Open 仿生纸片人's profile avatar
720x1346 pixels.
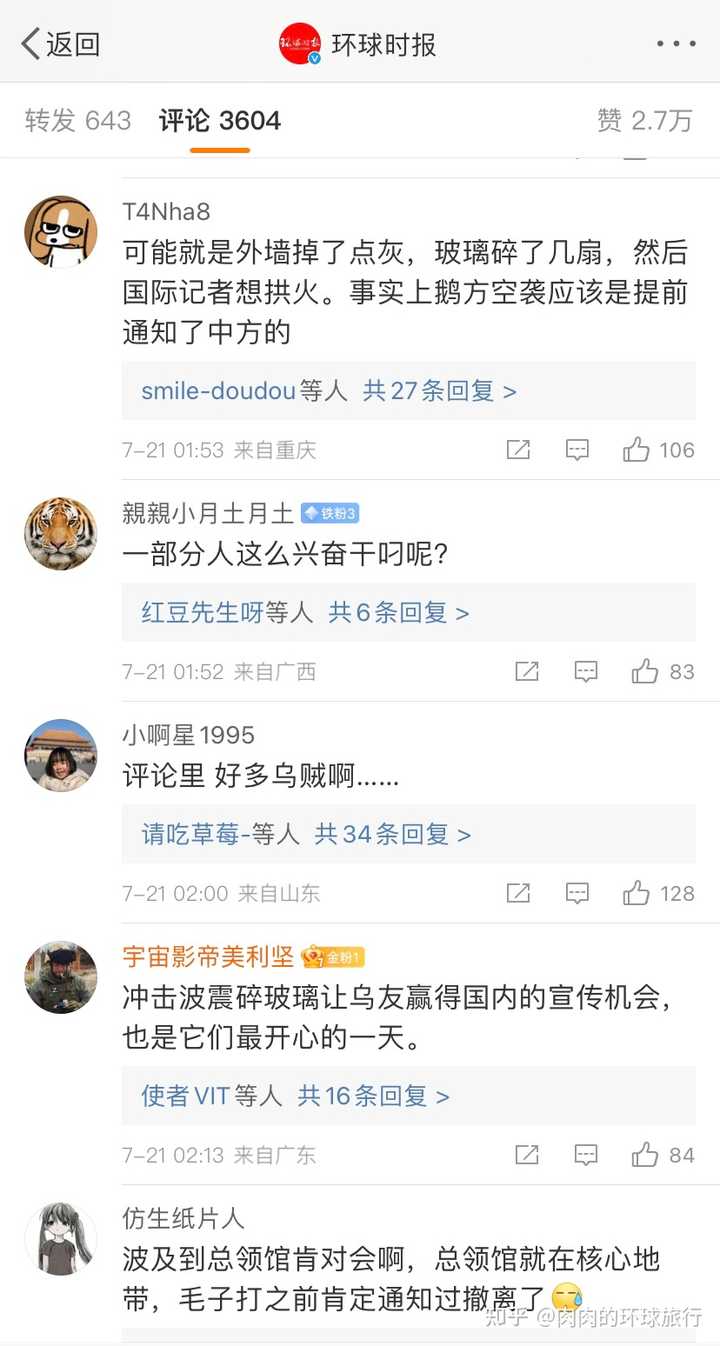tap(61, 1240)
